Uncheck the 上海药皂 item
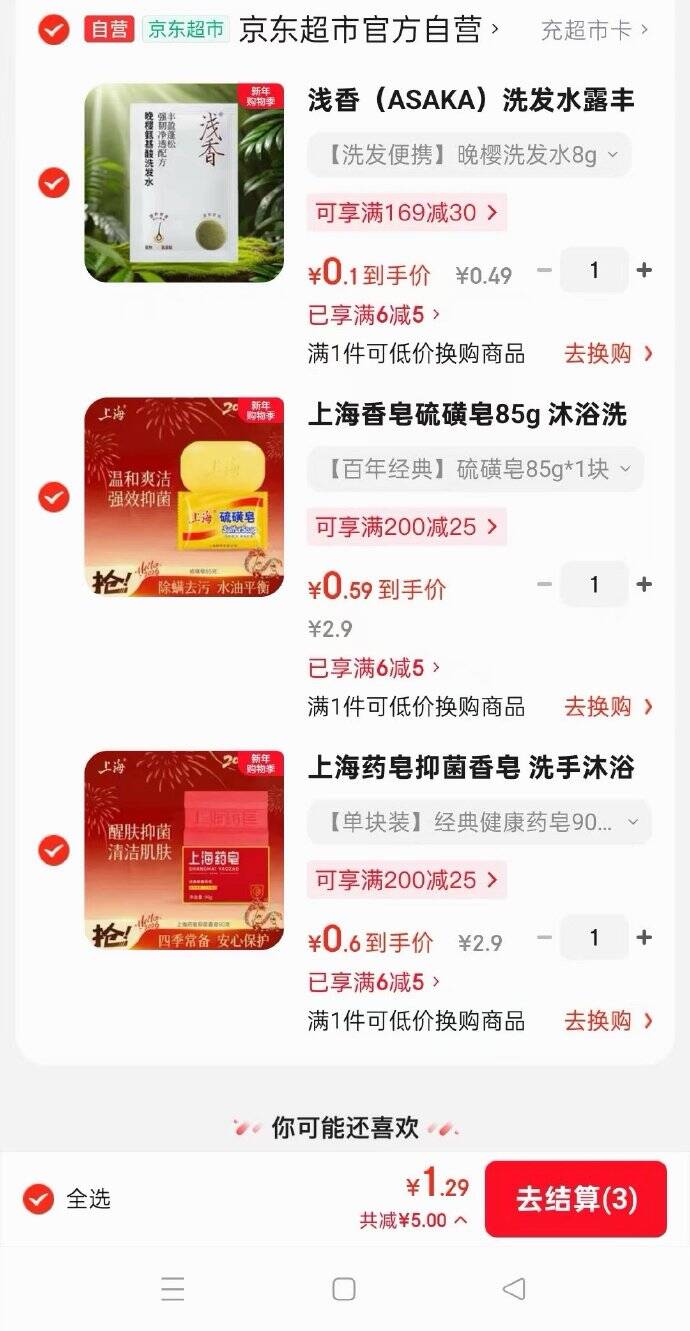 point(53,851)
